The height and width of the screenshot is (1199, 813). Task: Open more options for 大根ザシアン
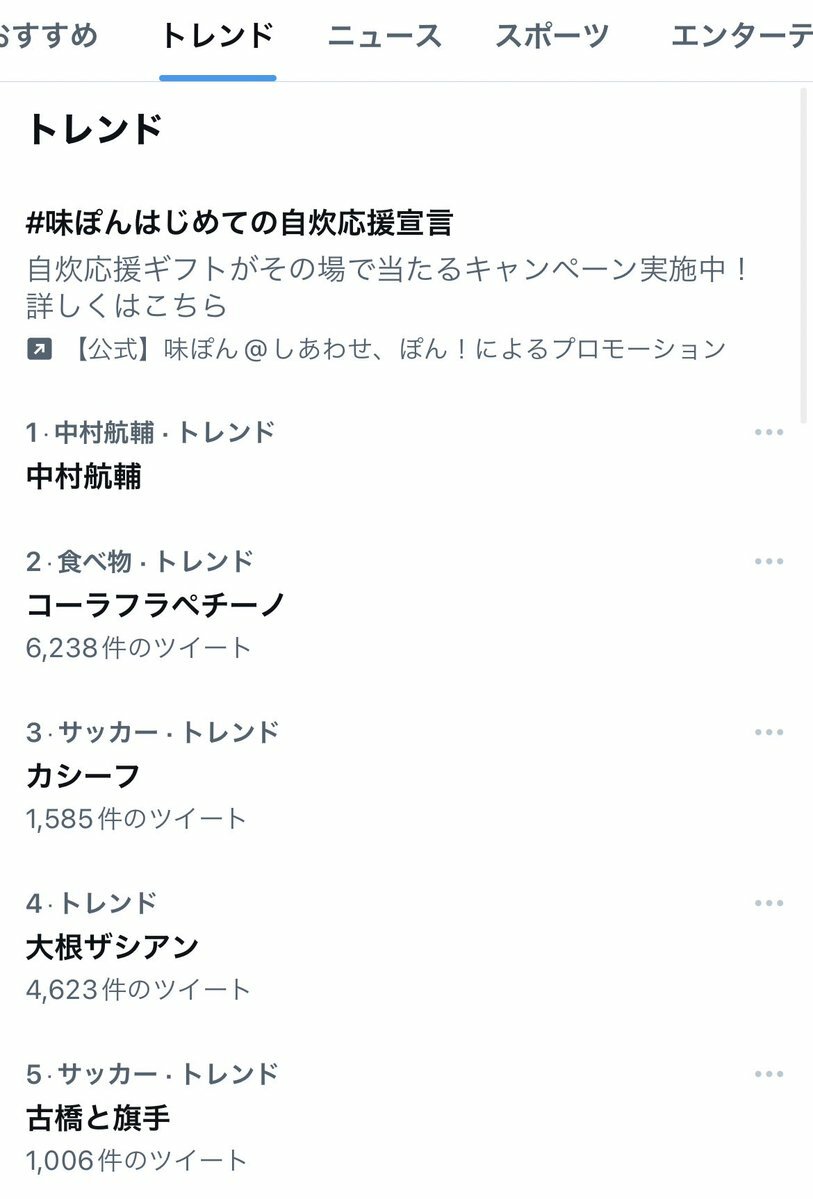coord(769,903)
